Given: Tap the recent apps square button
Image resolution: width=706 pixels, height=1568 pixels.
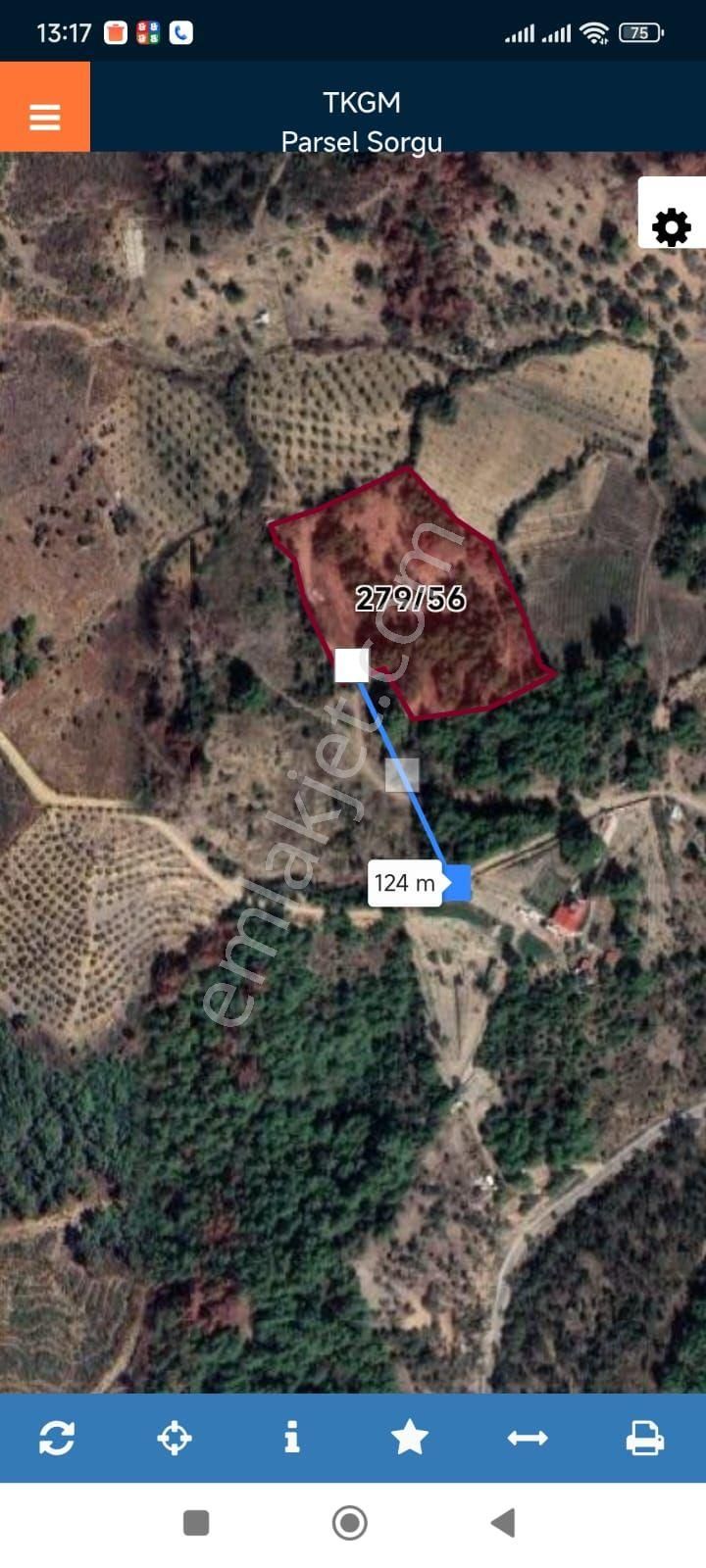Looking at the screenshot, I should [x=197, y=1524].
